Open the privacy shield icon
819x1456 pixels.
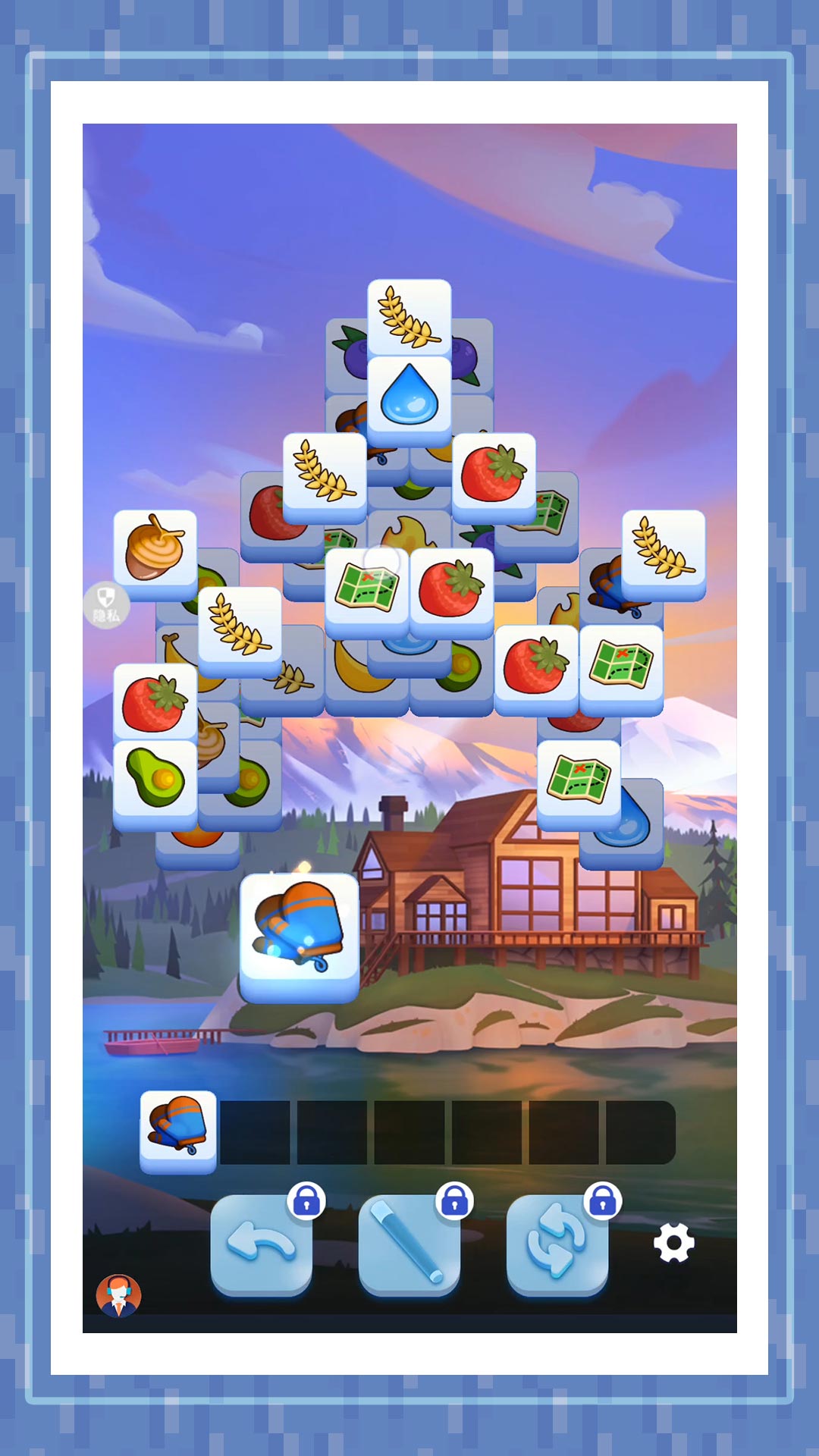(106, 604)
